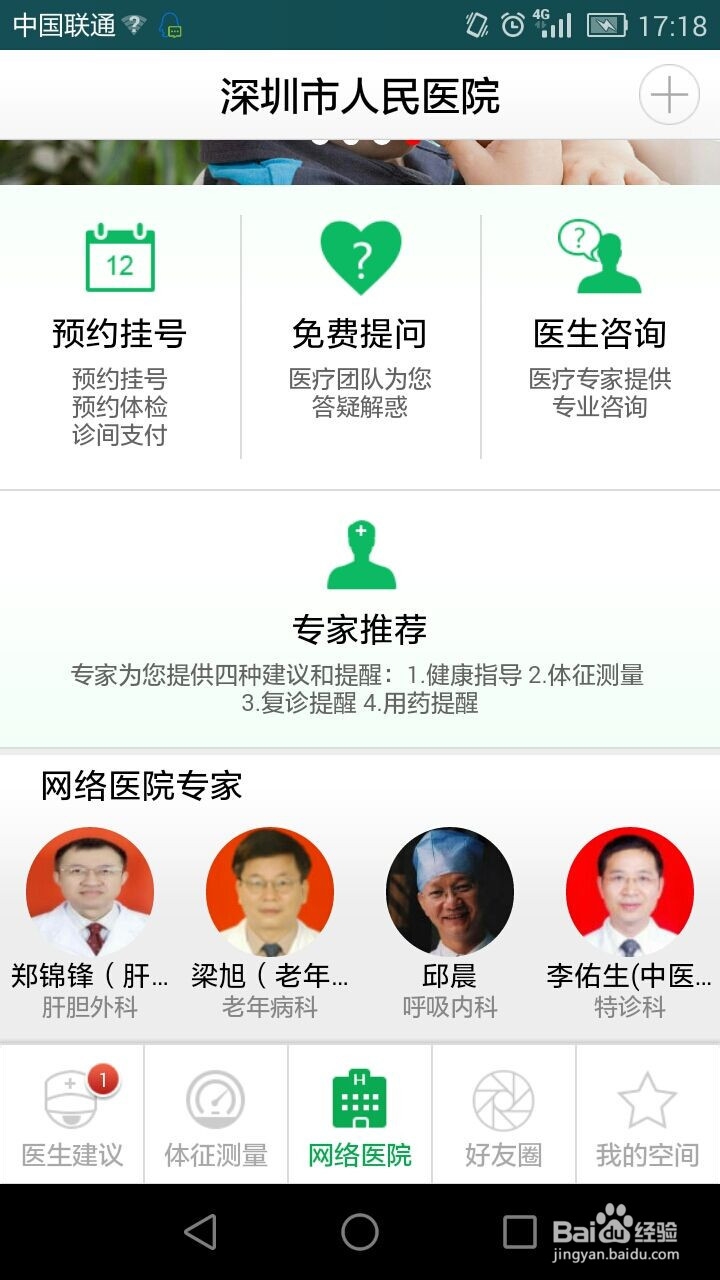720x1280 pixels.
Task: Open appointment registration via the calendar icon
Action: (120, 256)
